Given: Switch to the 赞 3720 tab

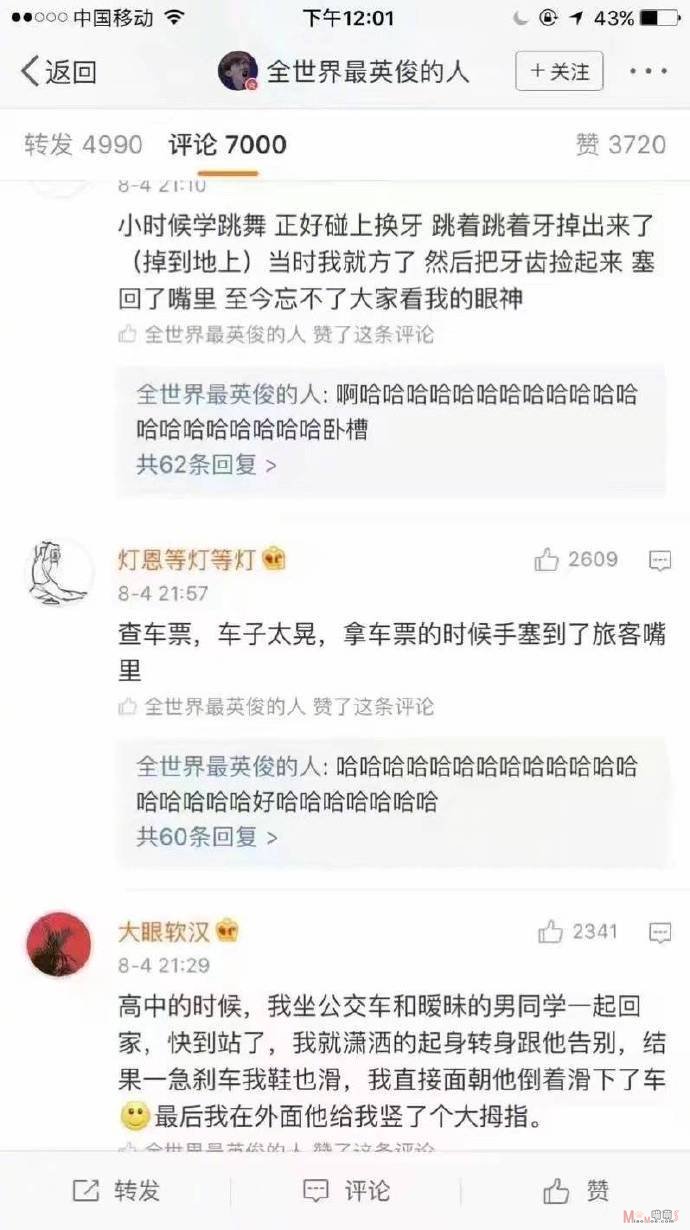Looking at the screenshot, I should (620, 145).
